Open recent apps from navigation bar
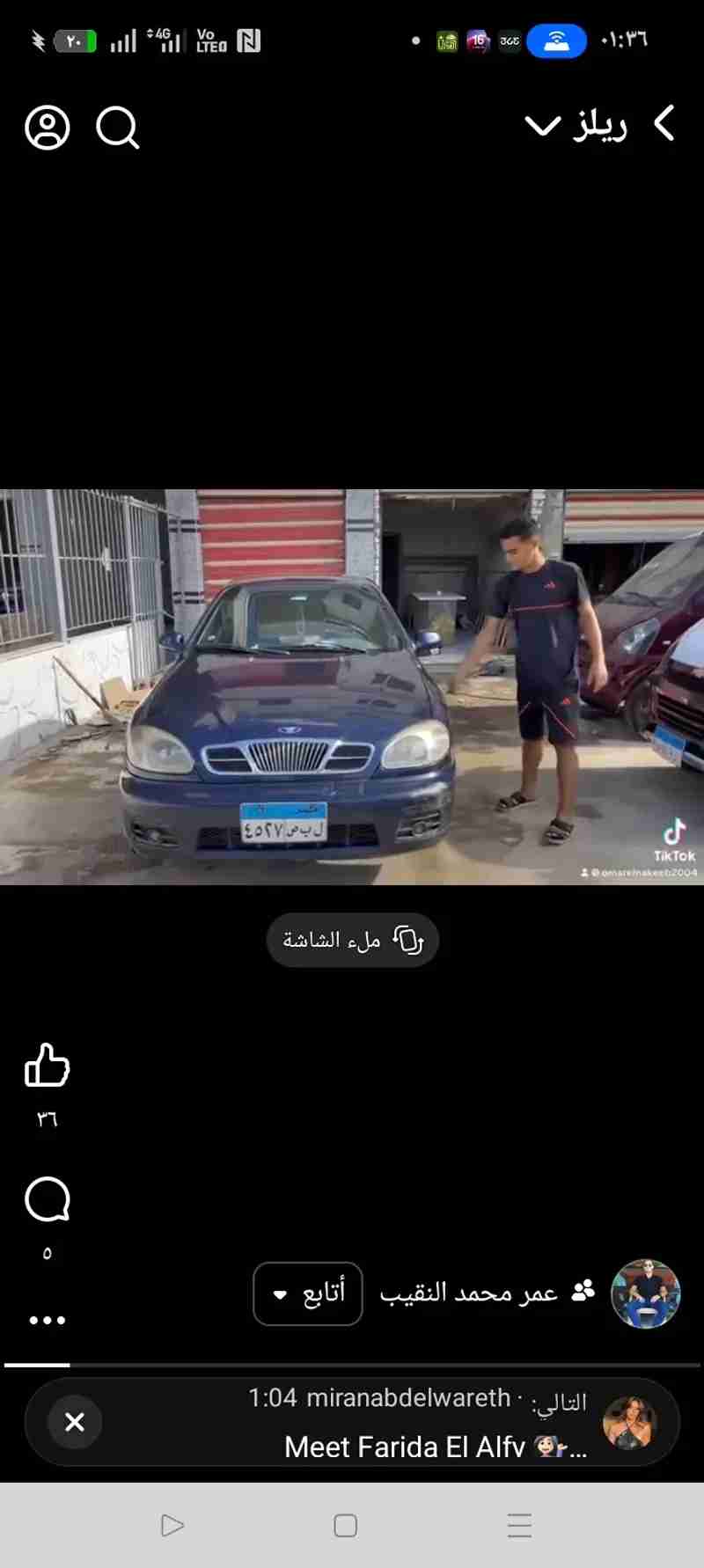Viewport: 704px width, 1568px height. point(520,1526)
